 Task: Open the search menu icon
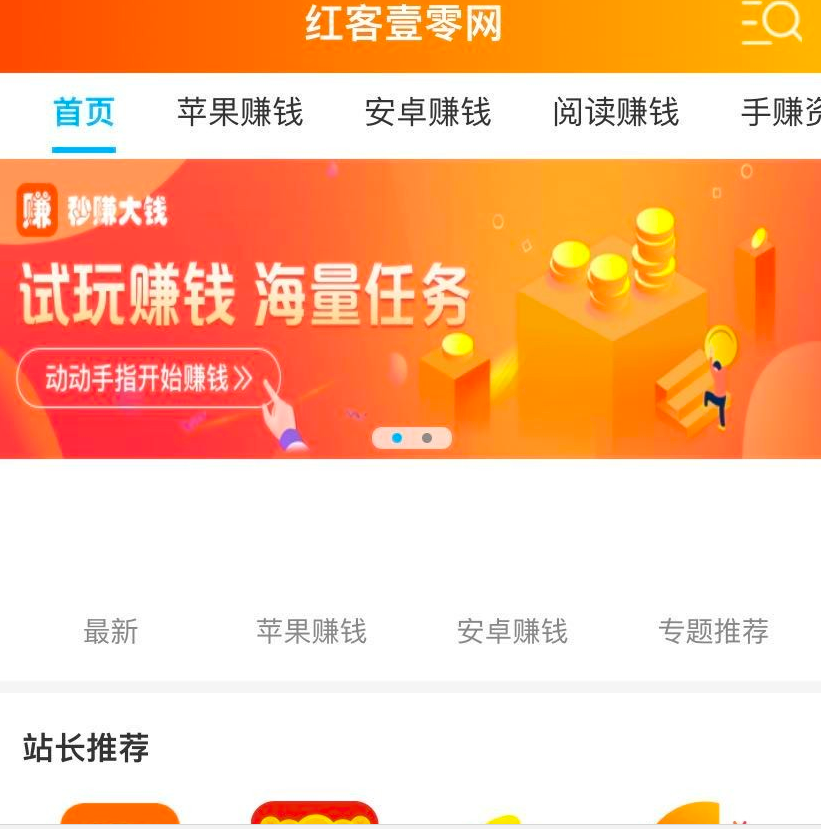pyautogui.click(x=771, y=23)
